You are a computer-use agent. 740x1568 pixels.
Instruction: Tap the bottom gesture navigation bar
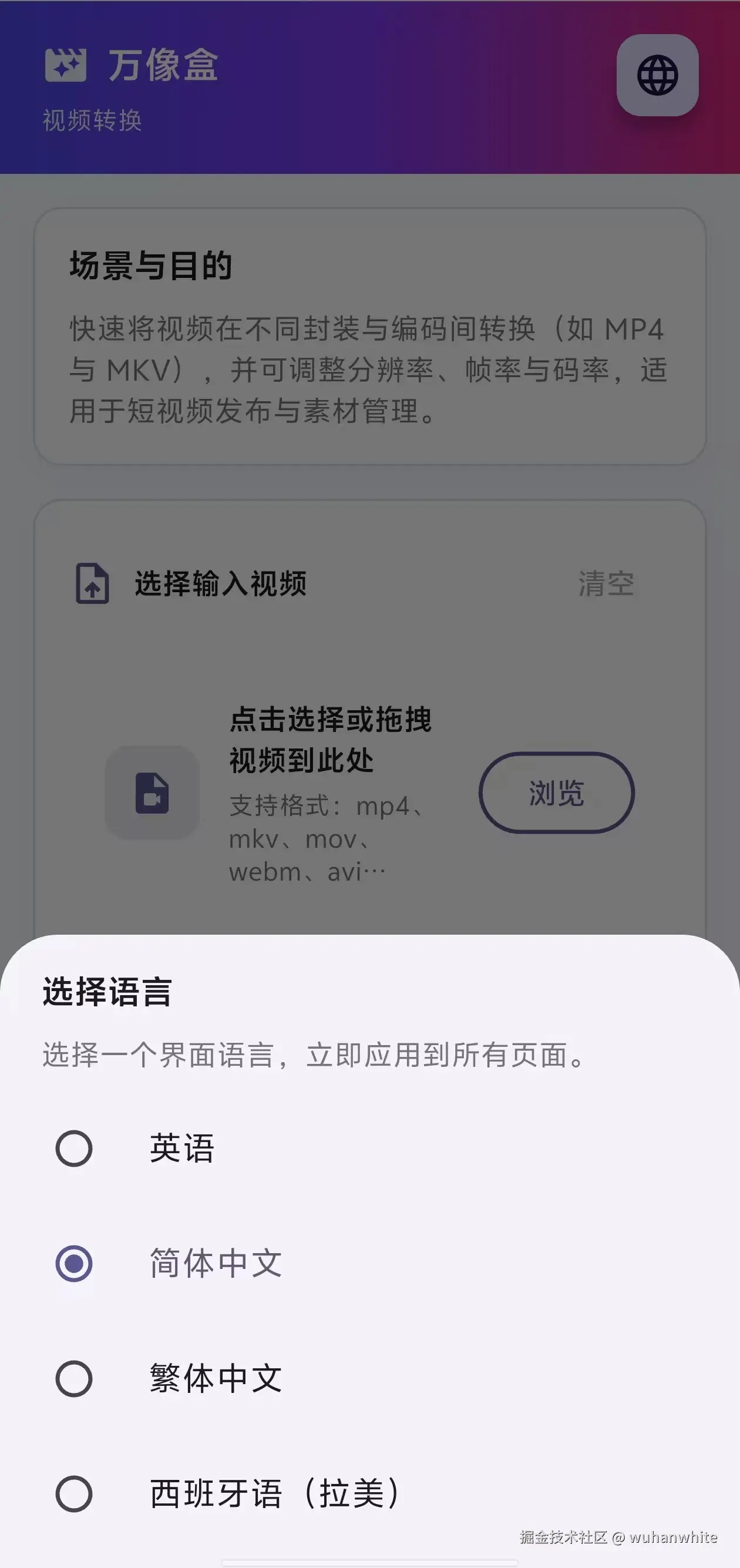[370, 1562]
